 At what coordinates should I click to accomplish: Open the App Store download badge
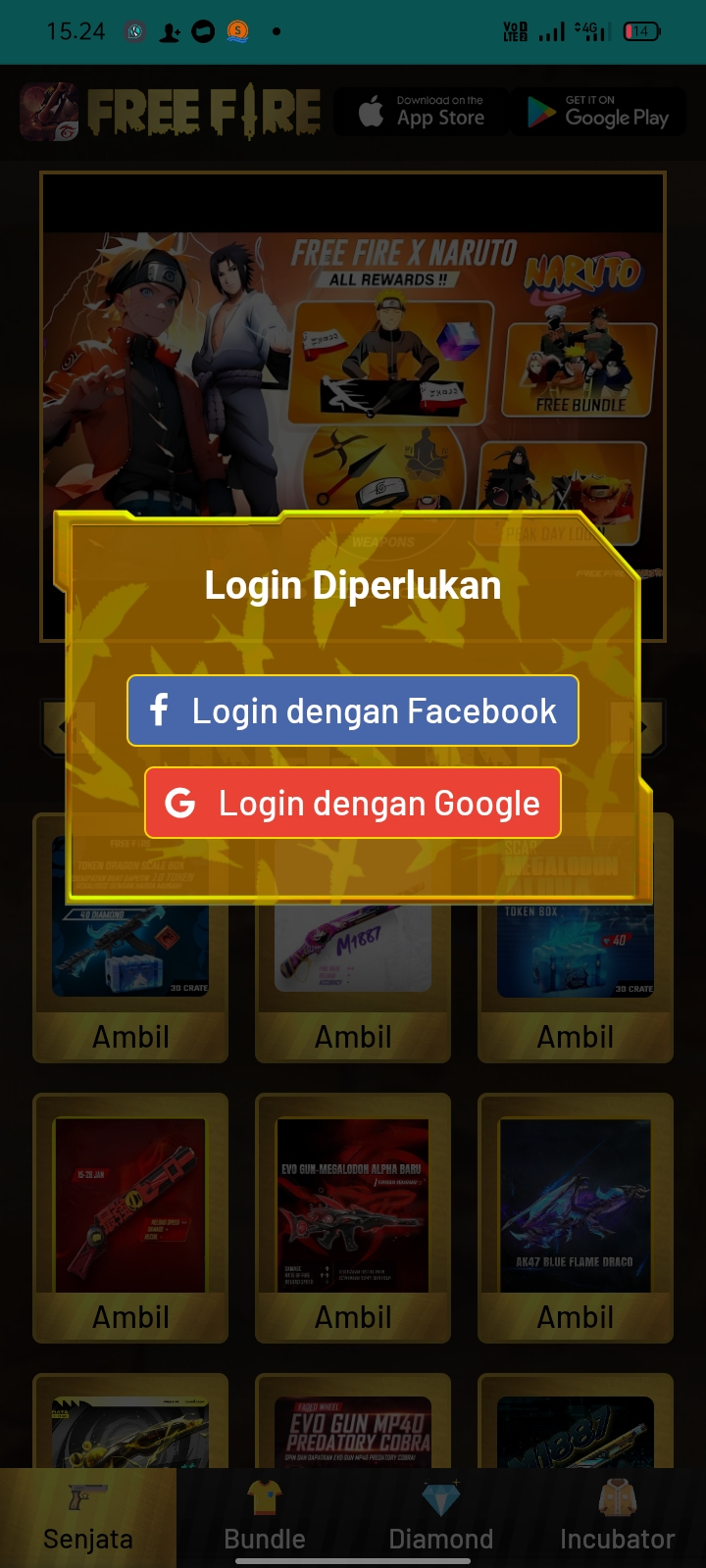click(x=422, y=112)
